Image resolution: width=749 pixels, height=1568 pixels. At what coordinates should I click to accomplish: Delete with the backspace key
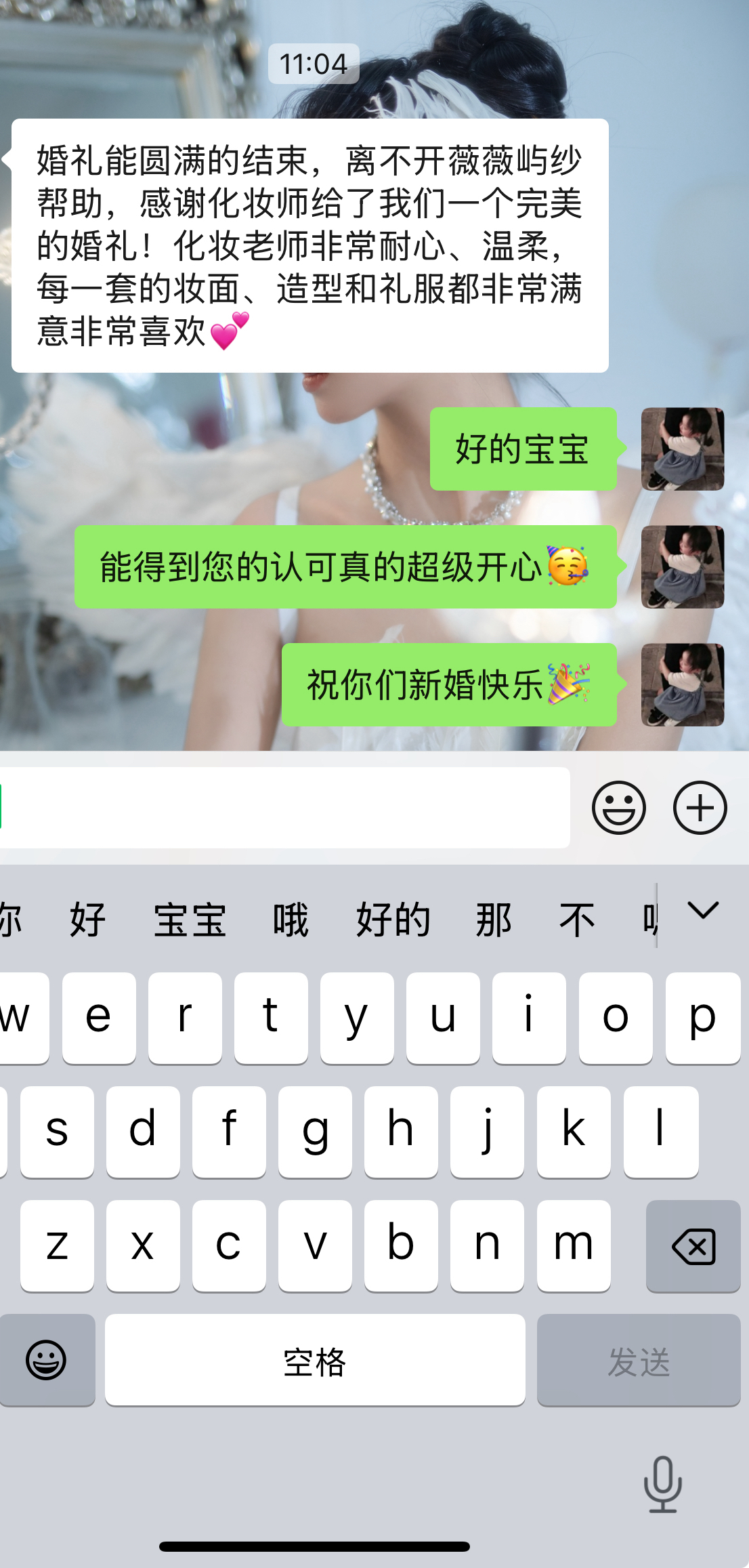(x=693, y=1246)
